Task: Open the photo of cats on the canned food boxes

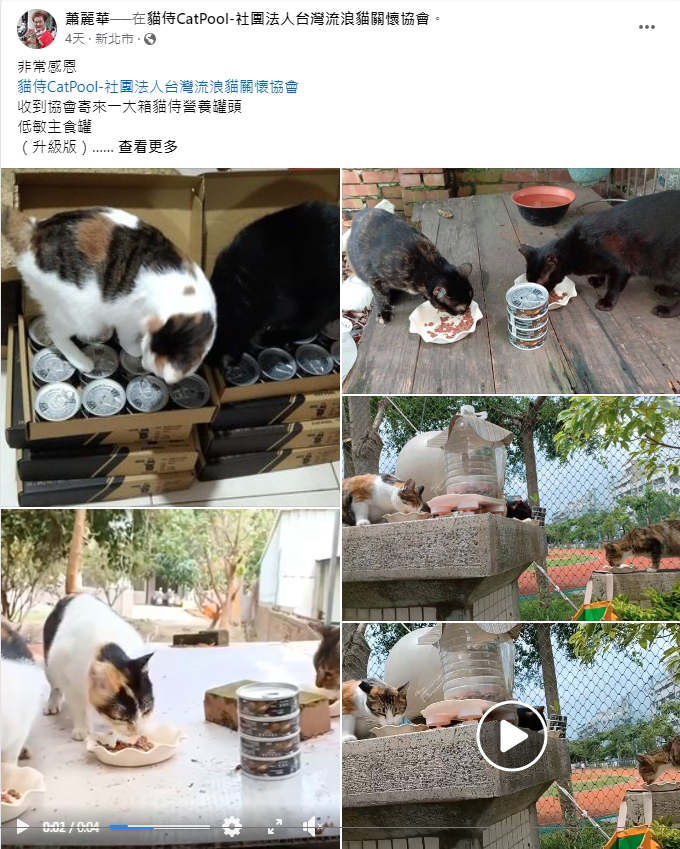Action: click(170, 337)
